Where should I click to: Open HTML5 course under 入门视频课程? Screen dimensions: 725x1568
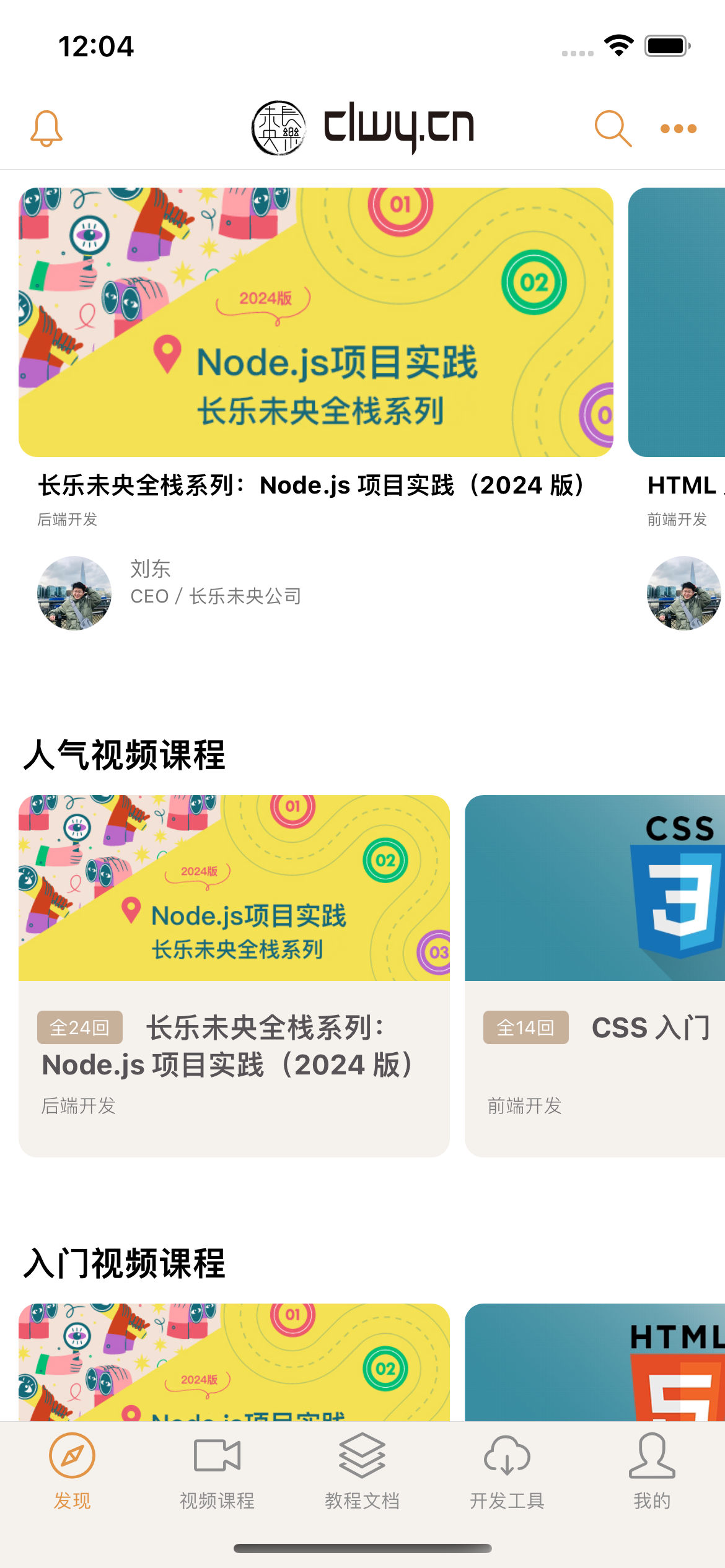pyautogui.click(x=595, y=1362)
